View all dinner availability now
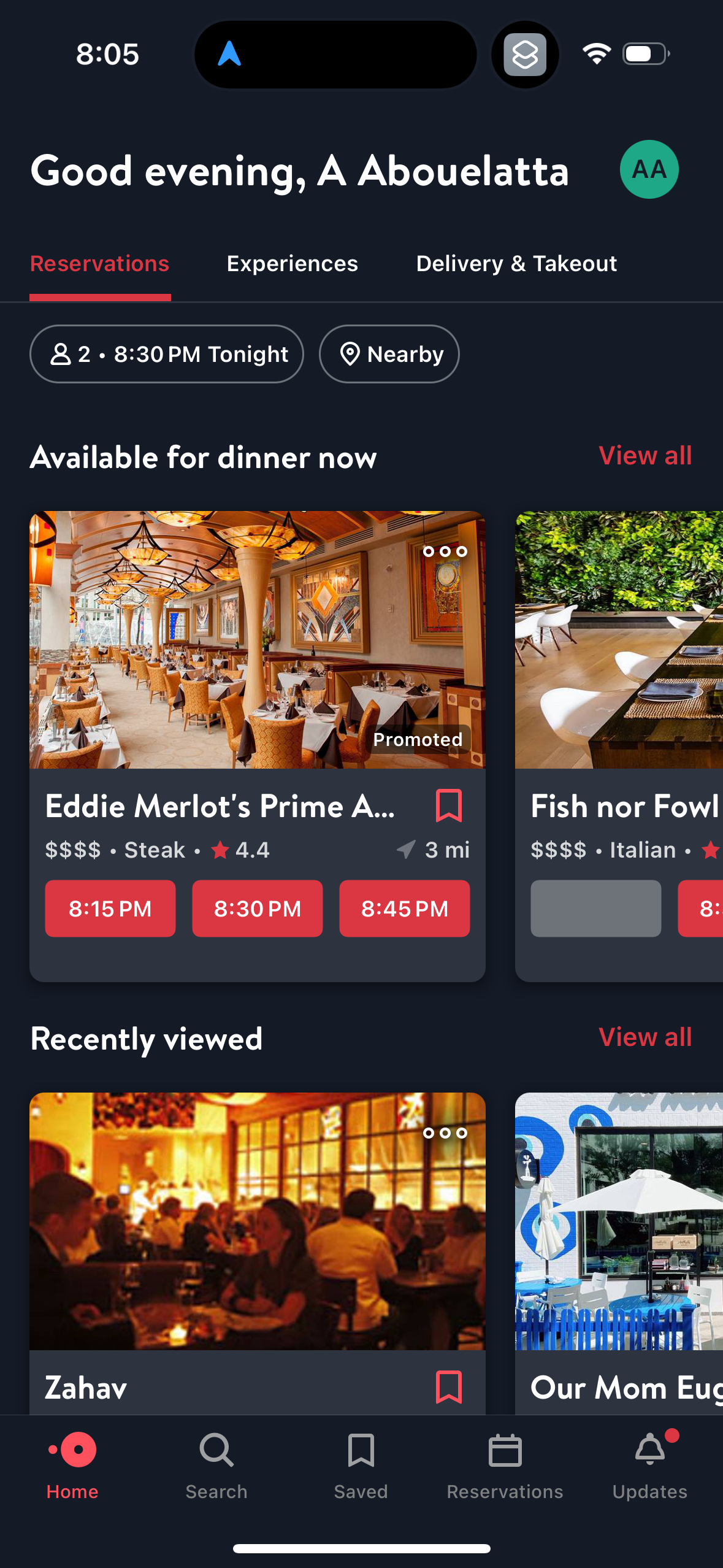Screen dimensions: 723x1568 click(645, 456)
